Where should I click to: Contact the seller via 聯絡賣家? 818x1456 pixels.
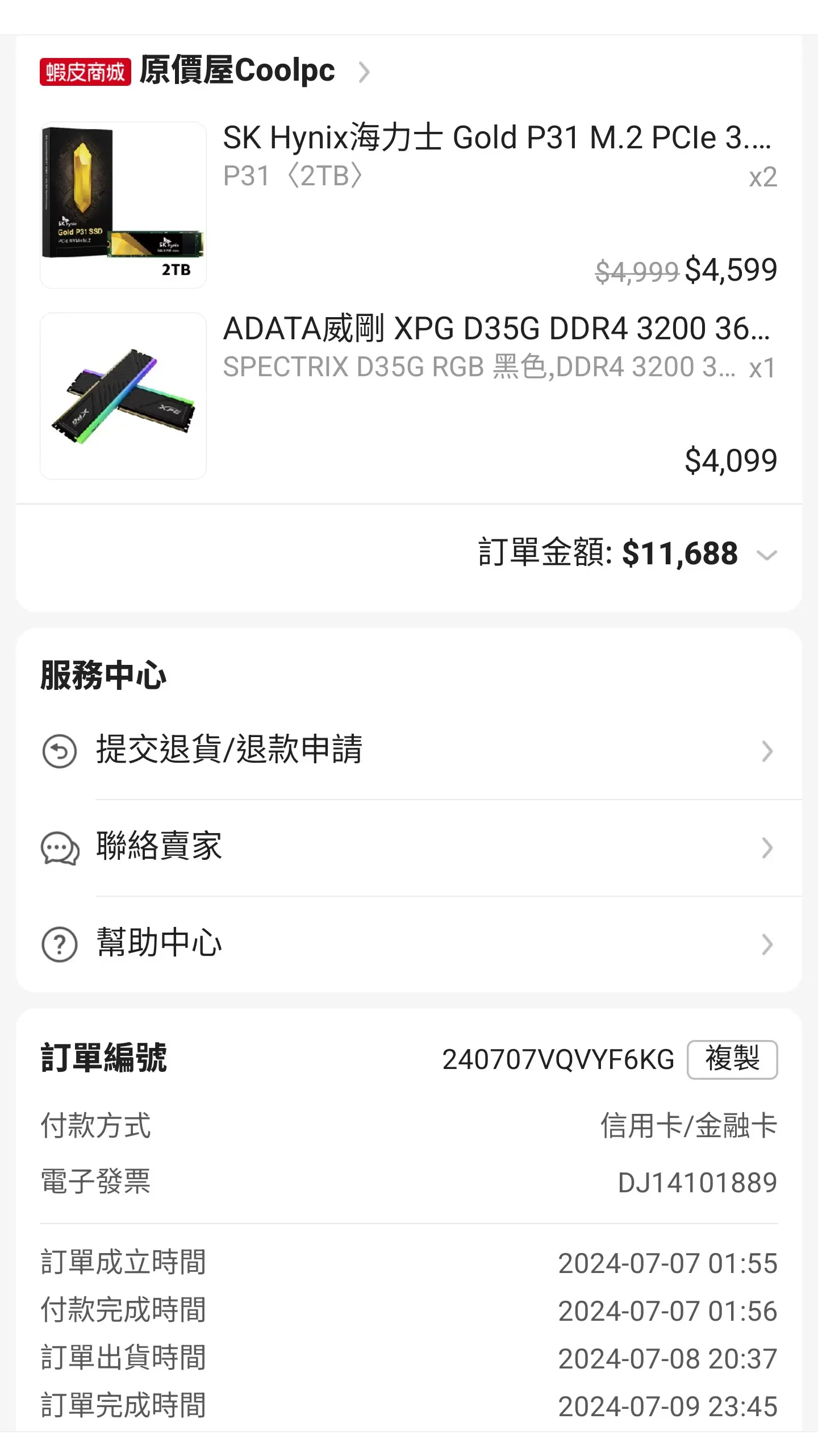pyautogui.click(x=408, y=847)
